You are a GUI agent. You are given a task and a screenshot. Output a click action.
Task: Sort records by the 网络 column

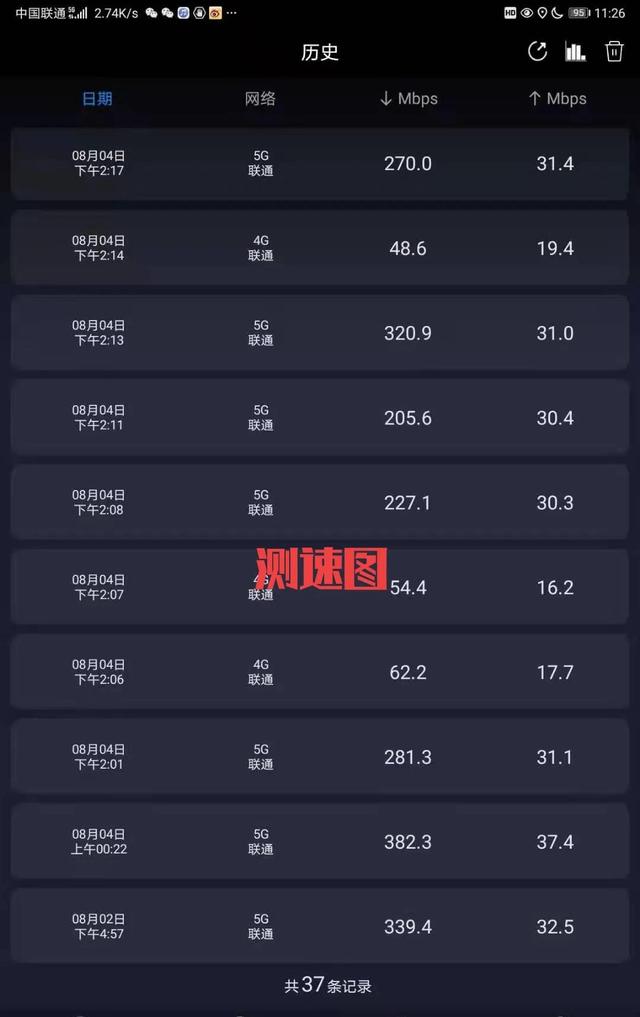[260, 99]
